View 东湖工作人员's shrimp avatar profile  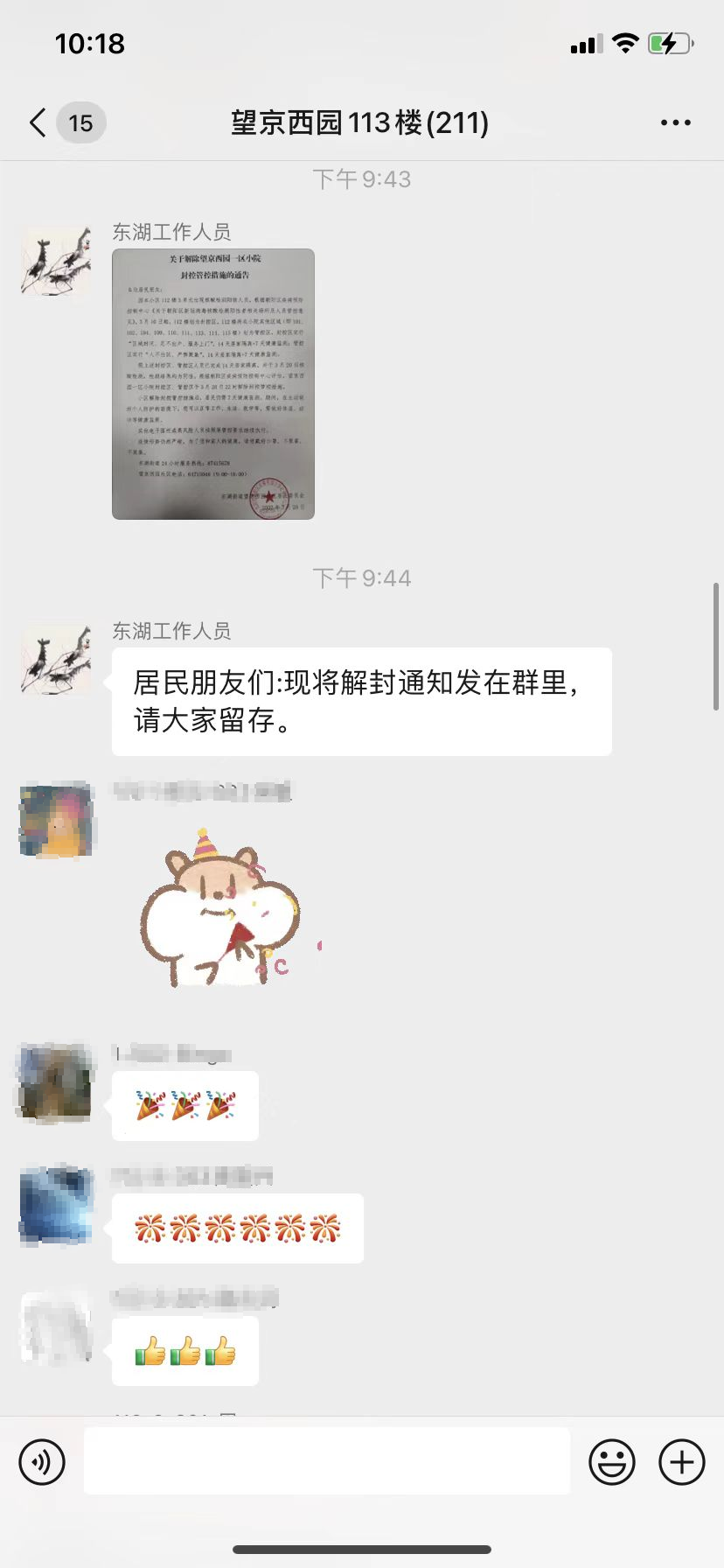pyautogui.click(x=56, y=261)
